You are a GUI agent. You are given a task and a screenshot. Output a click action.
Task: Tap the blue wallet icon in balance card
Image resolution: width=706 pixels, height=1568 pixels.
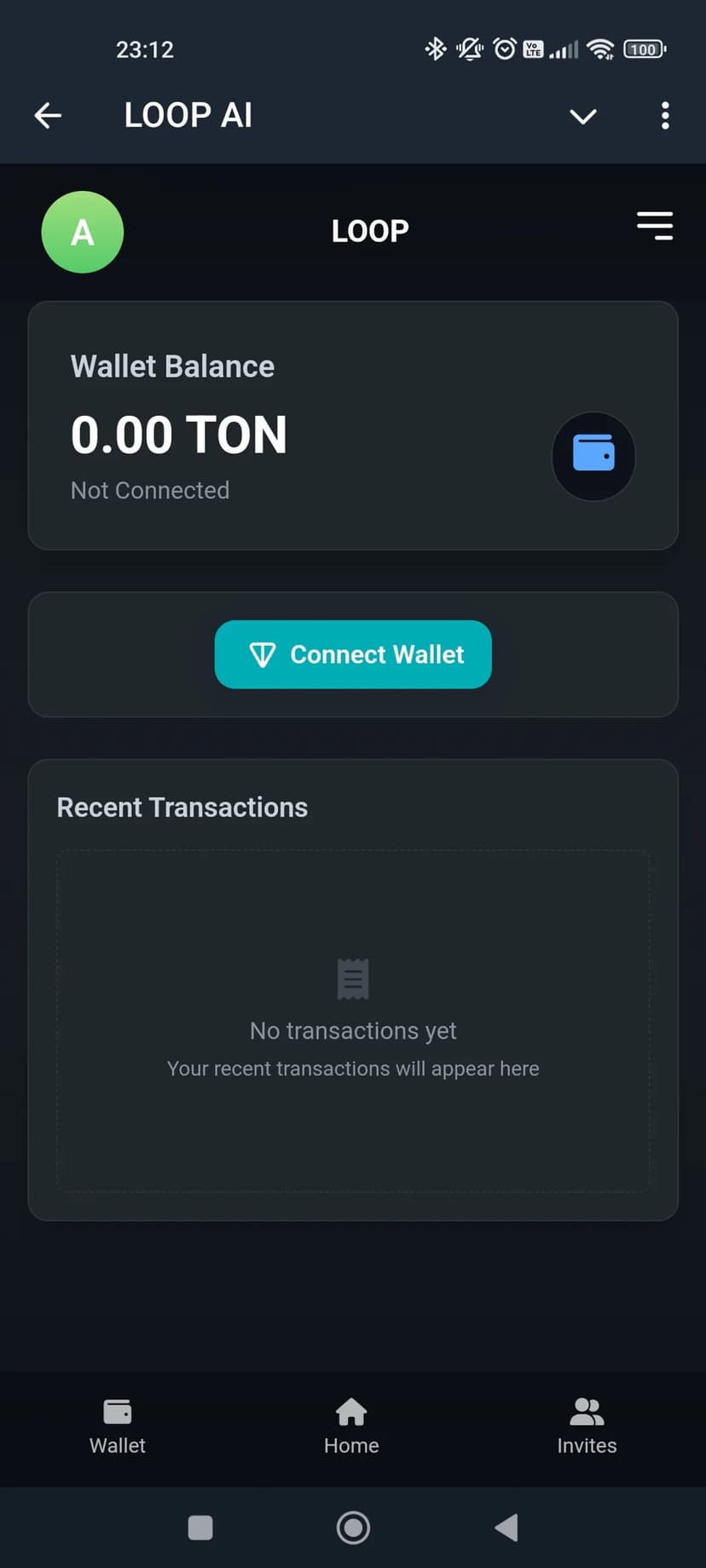[593, 454]
